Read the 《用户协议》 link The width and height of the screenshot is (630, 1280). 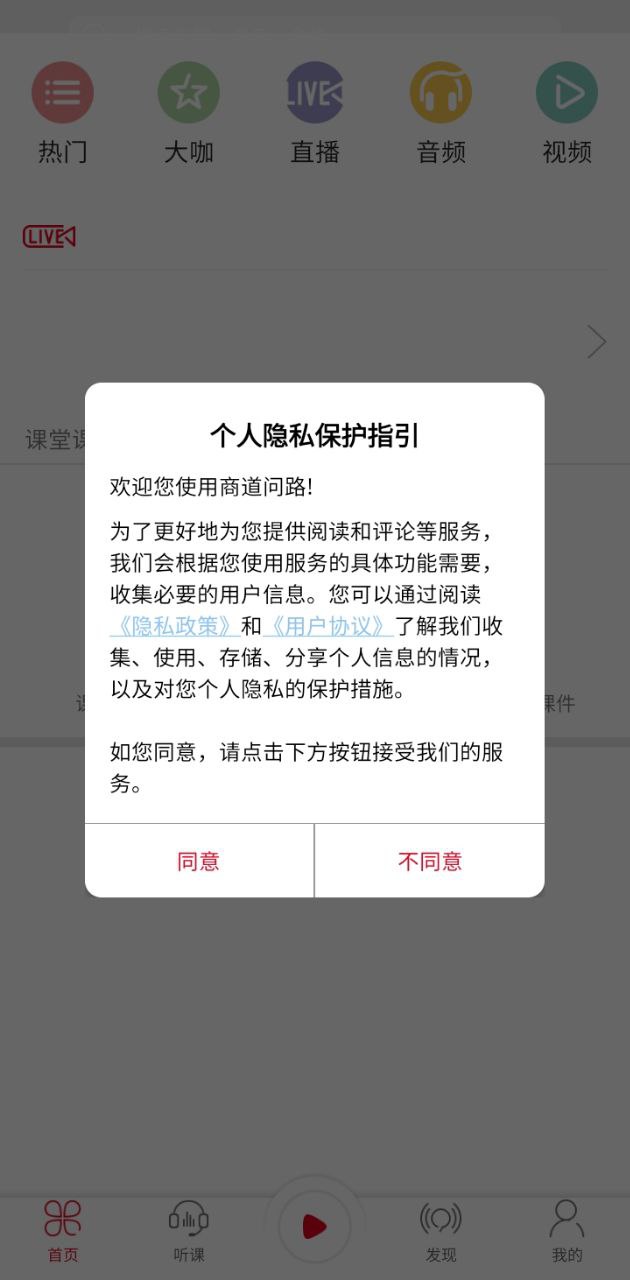[328, 627]
